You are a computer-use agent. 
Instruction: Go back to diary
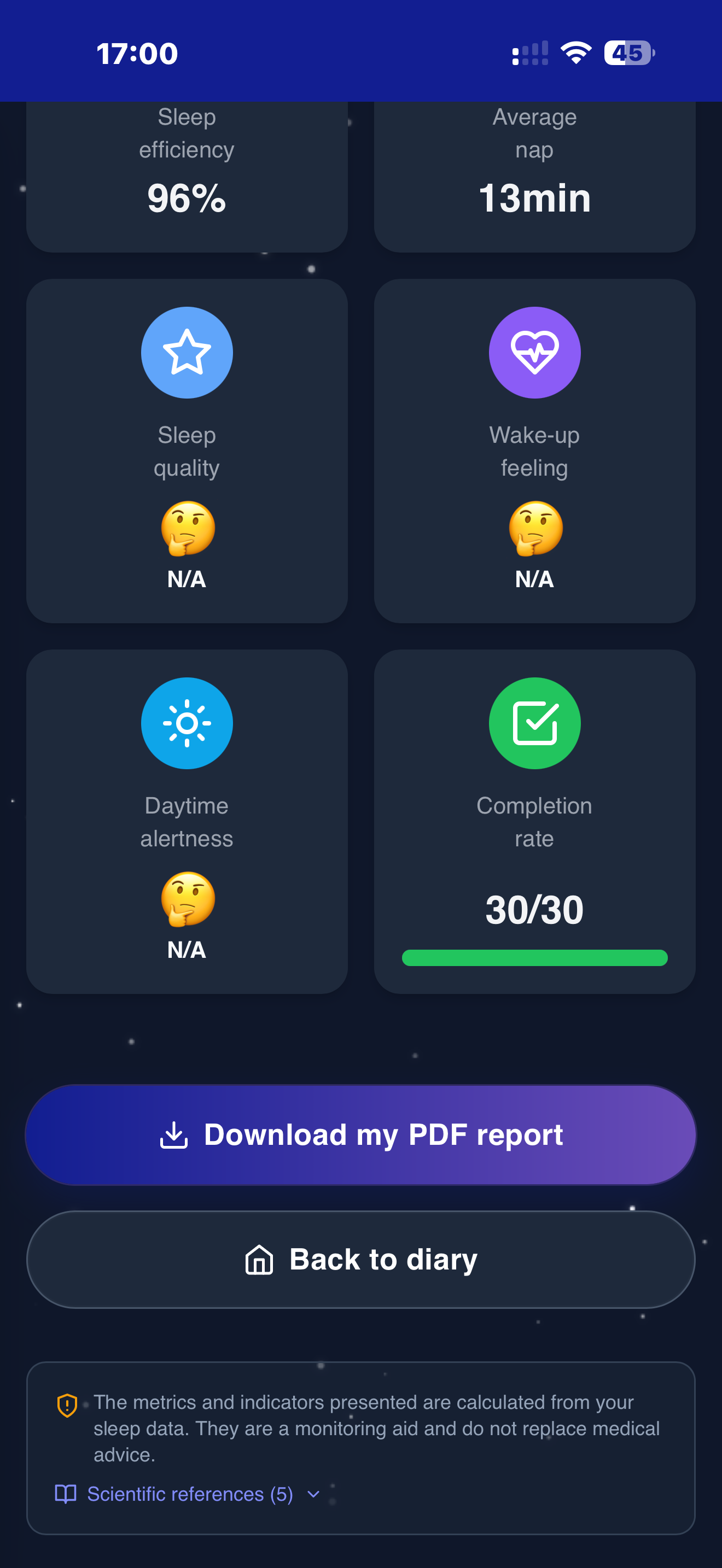coord(360,1260)
